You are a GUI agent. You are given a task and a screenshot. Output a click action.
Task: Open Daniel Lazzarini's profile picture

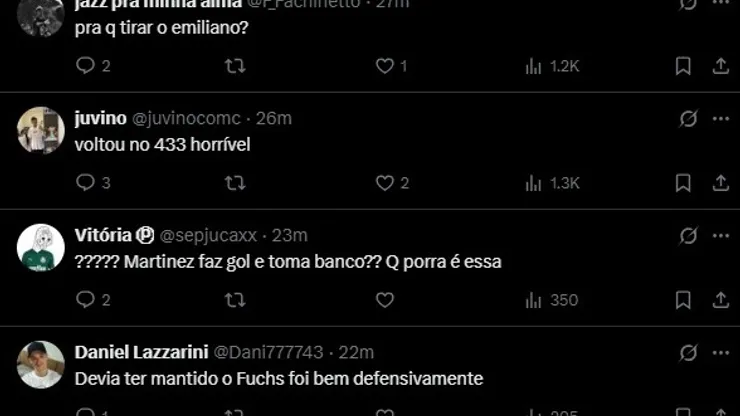click(x=41, y=365)
